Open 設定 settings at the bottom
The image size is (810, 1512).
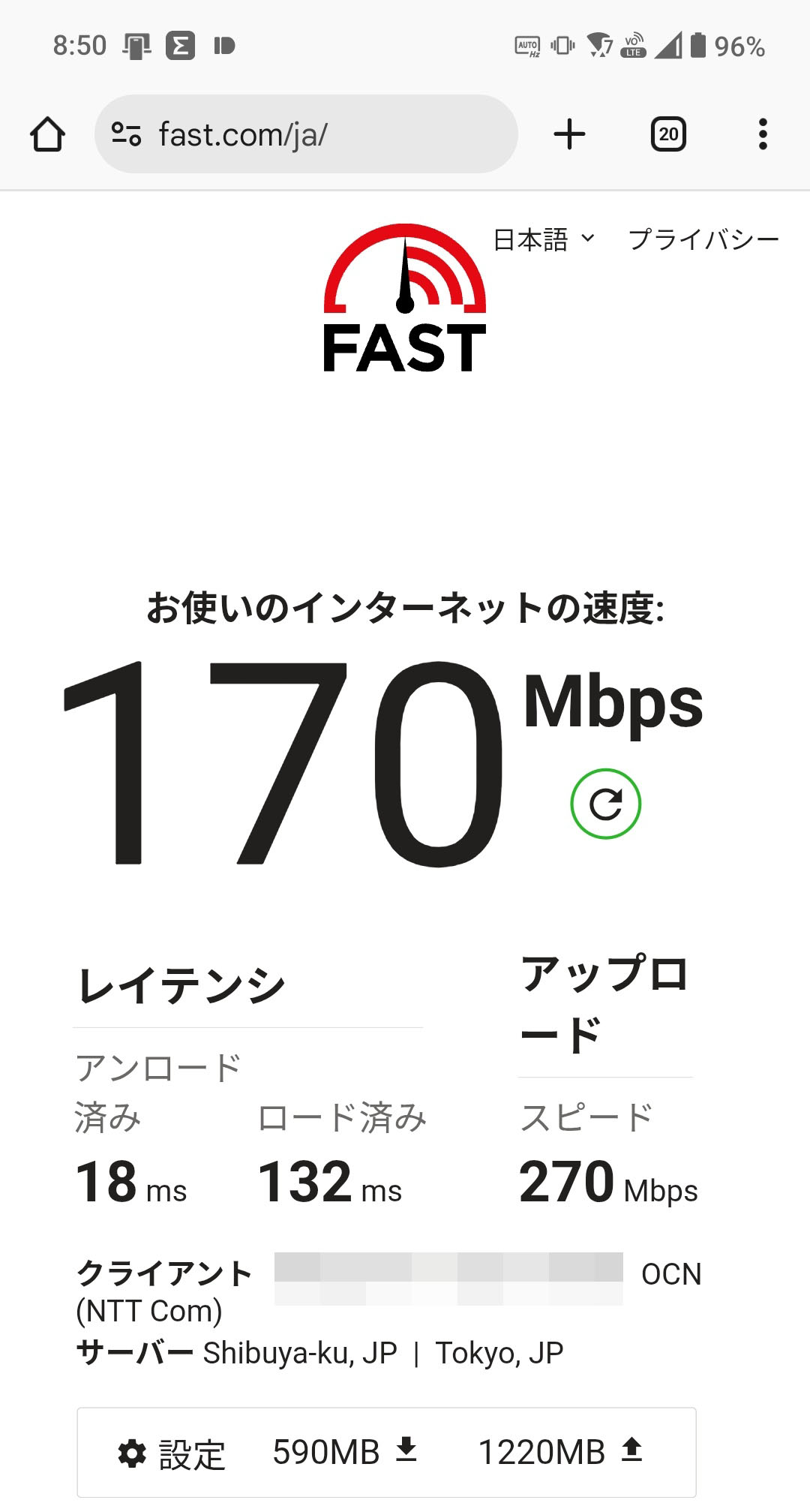[172, 1453]
